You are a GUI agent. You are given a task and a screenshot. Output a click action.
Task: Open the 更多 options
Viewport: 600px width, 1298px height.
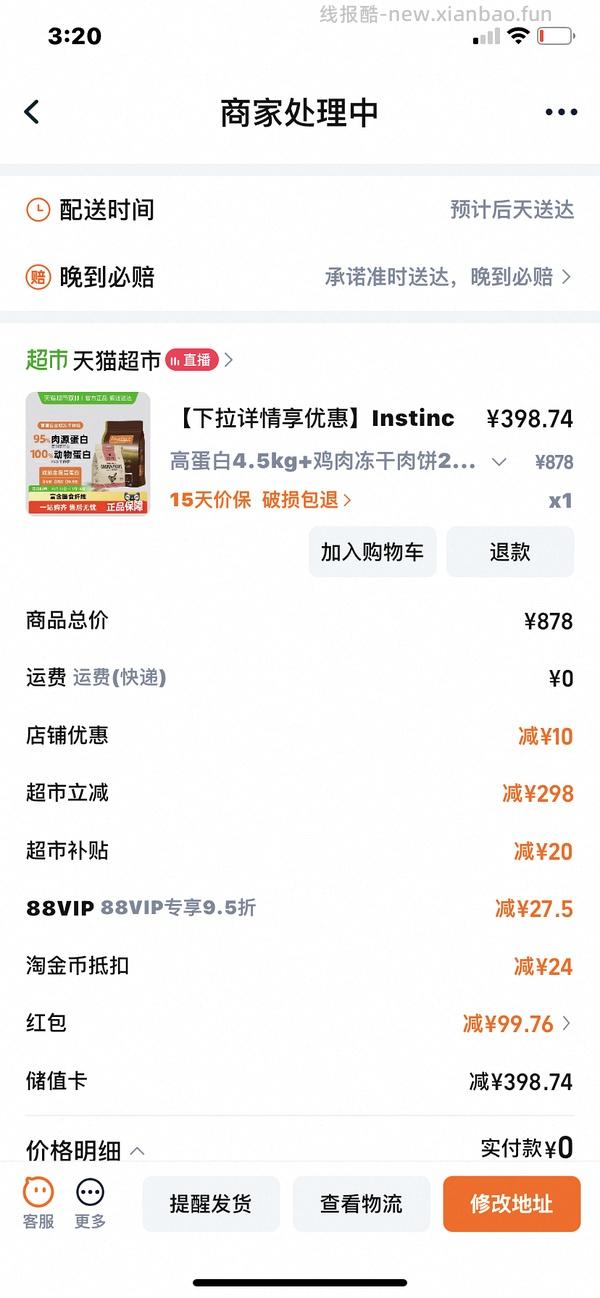tap(90, 1203)
